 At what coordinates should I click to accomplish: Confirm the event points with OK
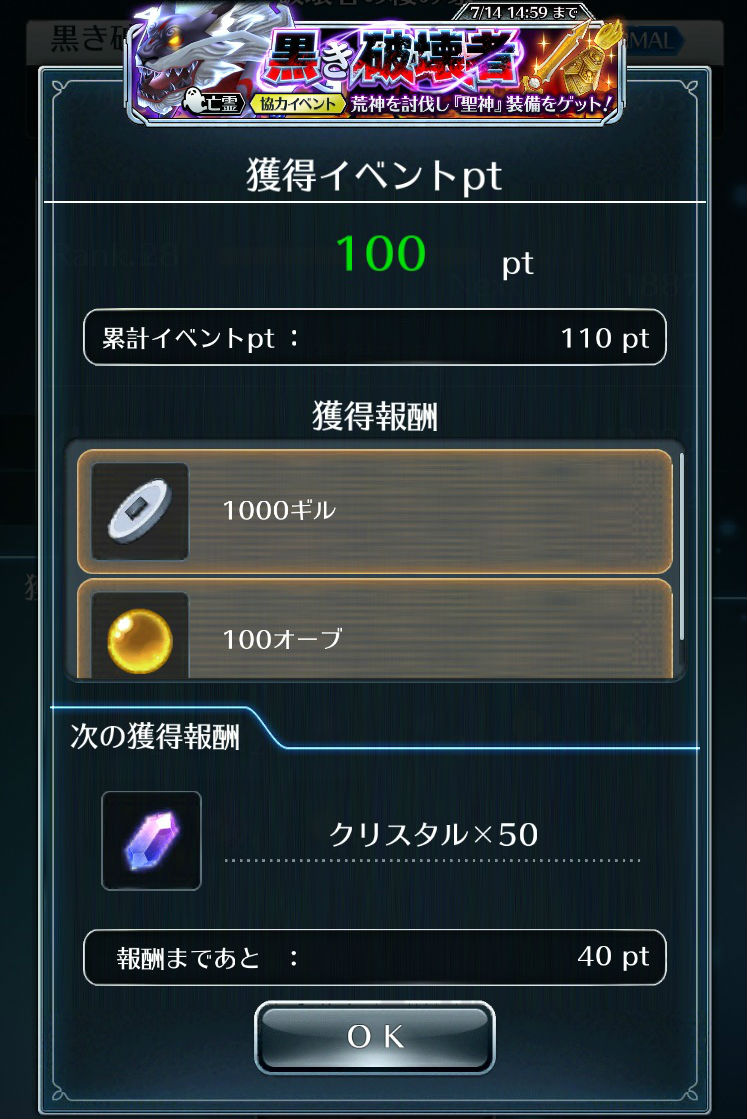374,1037
